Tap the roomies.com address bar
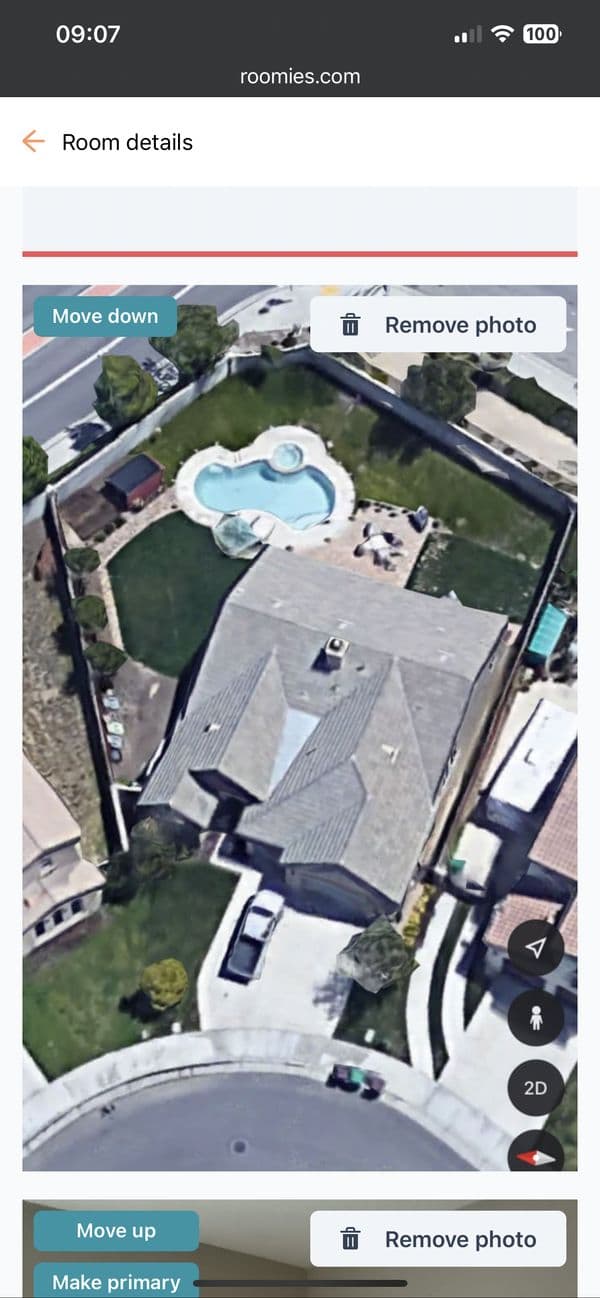Viewport: 600px width, 1298px height. (x=300, y=76)
